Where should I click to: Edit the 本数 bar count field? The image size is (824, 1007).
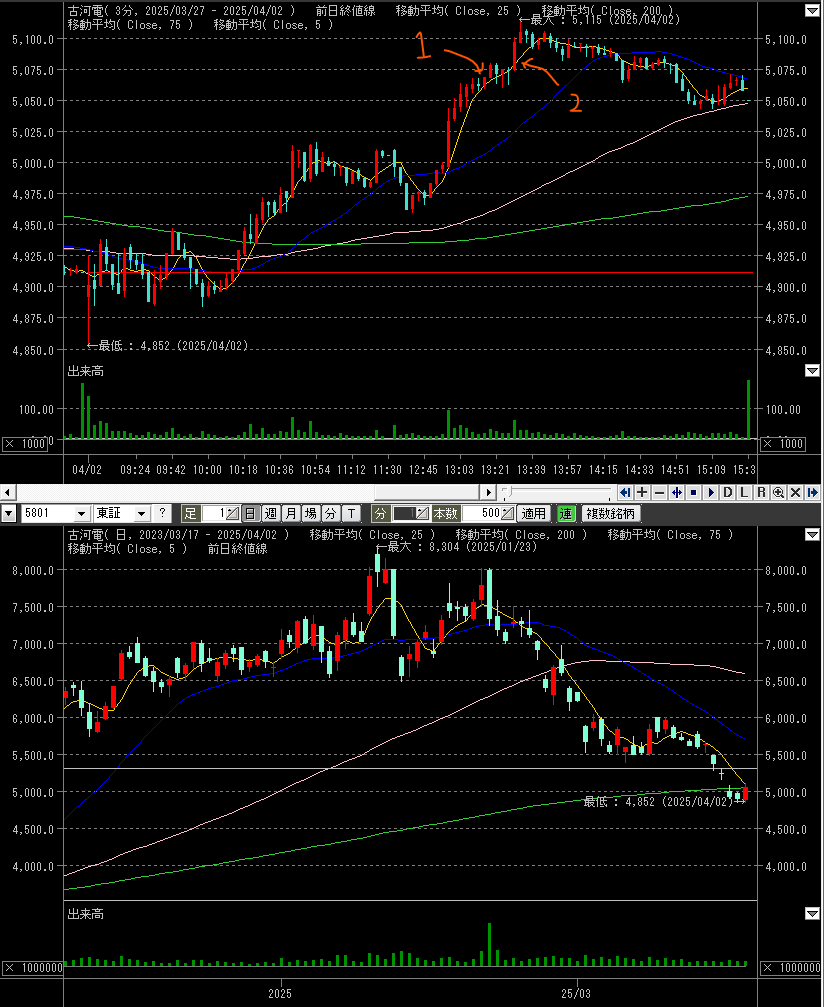point(484,513)
